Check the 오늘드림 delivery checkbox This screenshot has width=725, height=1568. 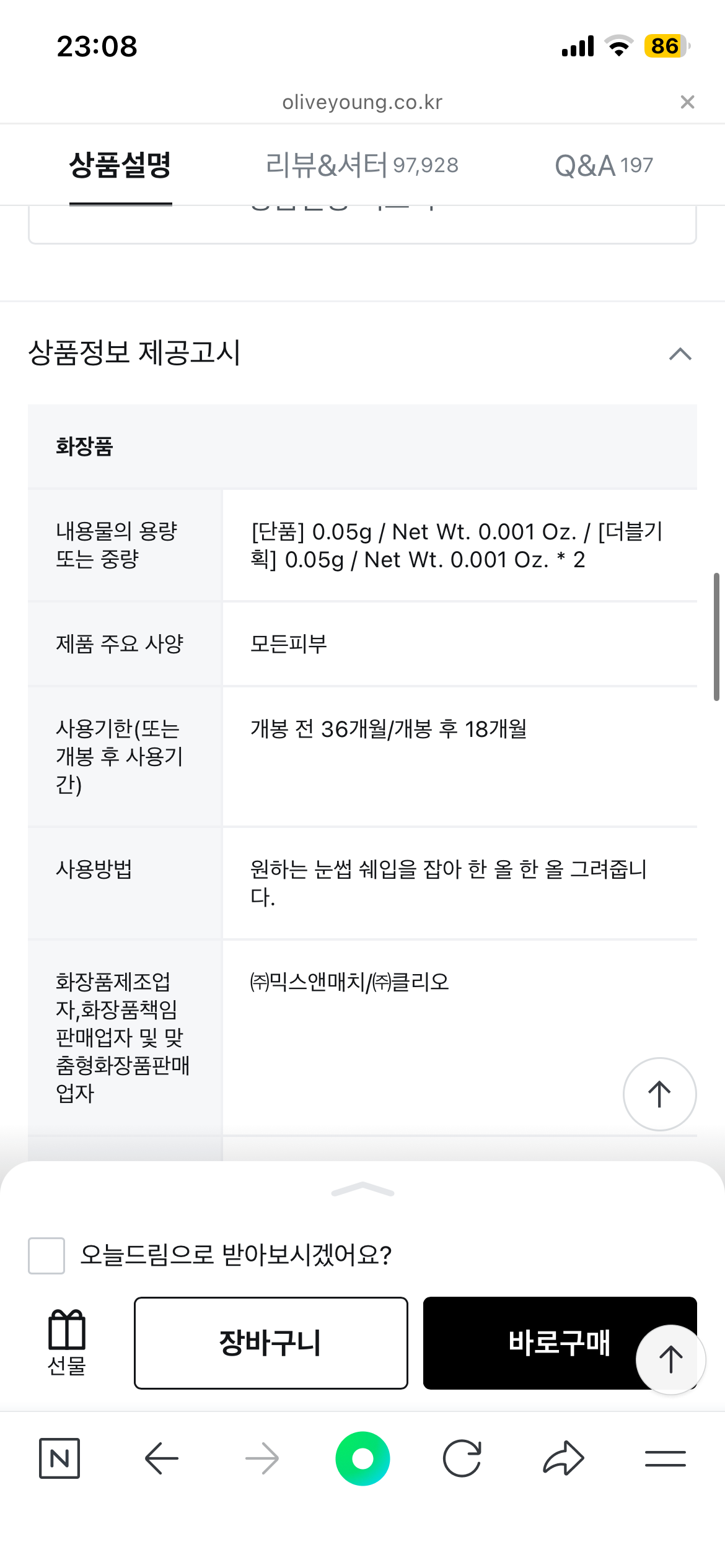point(46,1255)
